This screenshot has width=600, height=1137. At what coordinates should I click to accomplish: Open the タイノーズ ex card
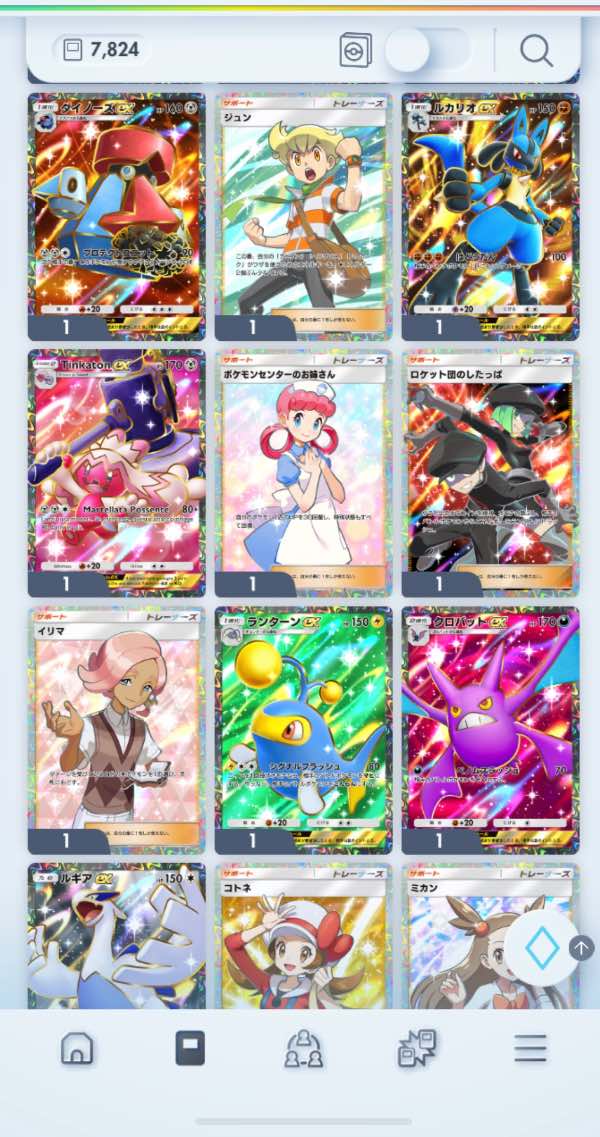[117, 216]
